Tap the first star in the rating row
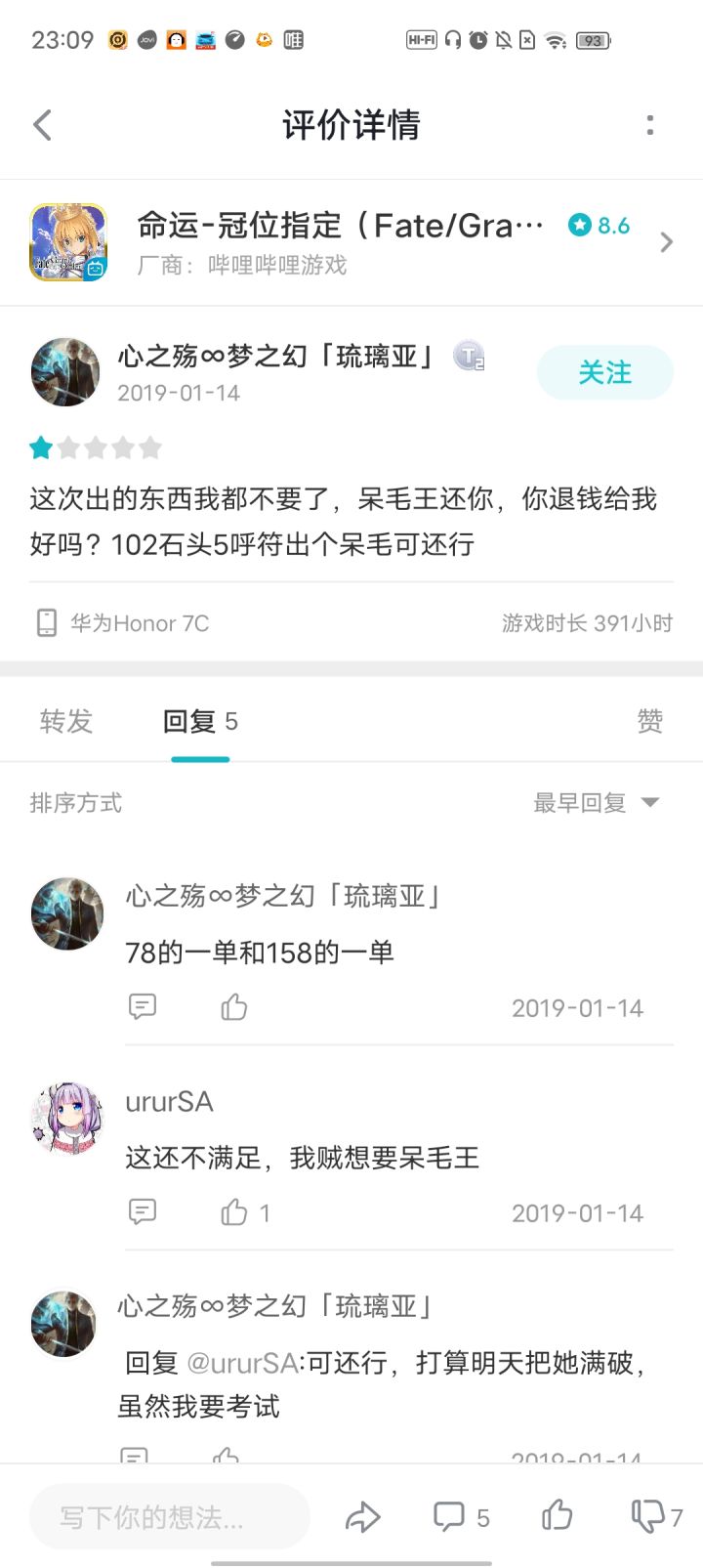 [40, 447]
